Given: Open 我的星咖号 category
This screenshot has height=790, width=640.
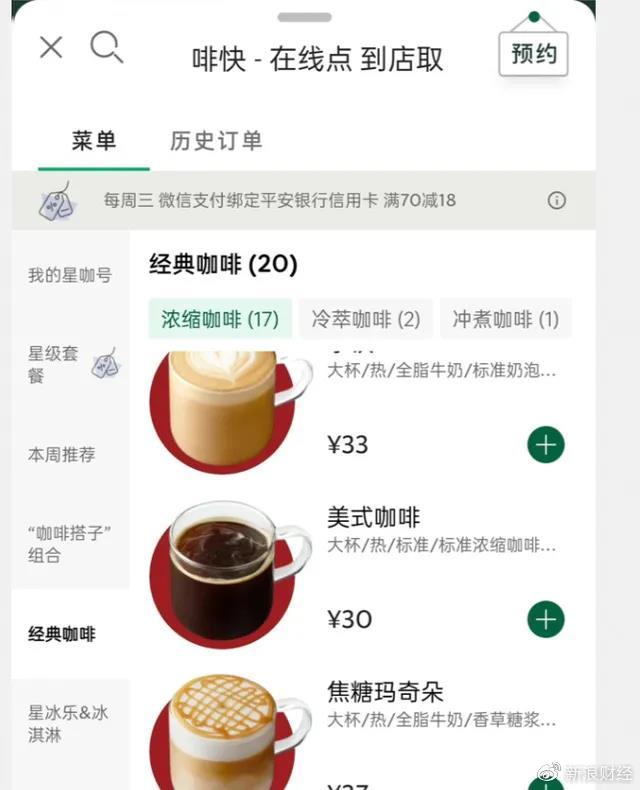Looking at the screenshot, I should pyautogui.click(x=70, y=275).
